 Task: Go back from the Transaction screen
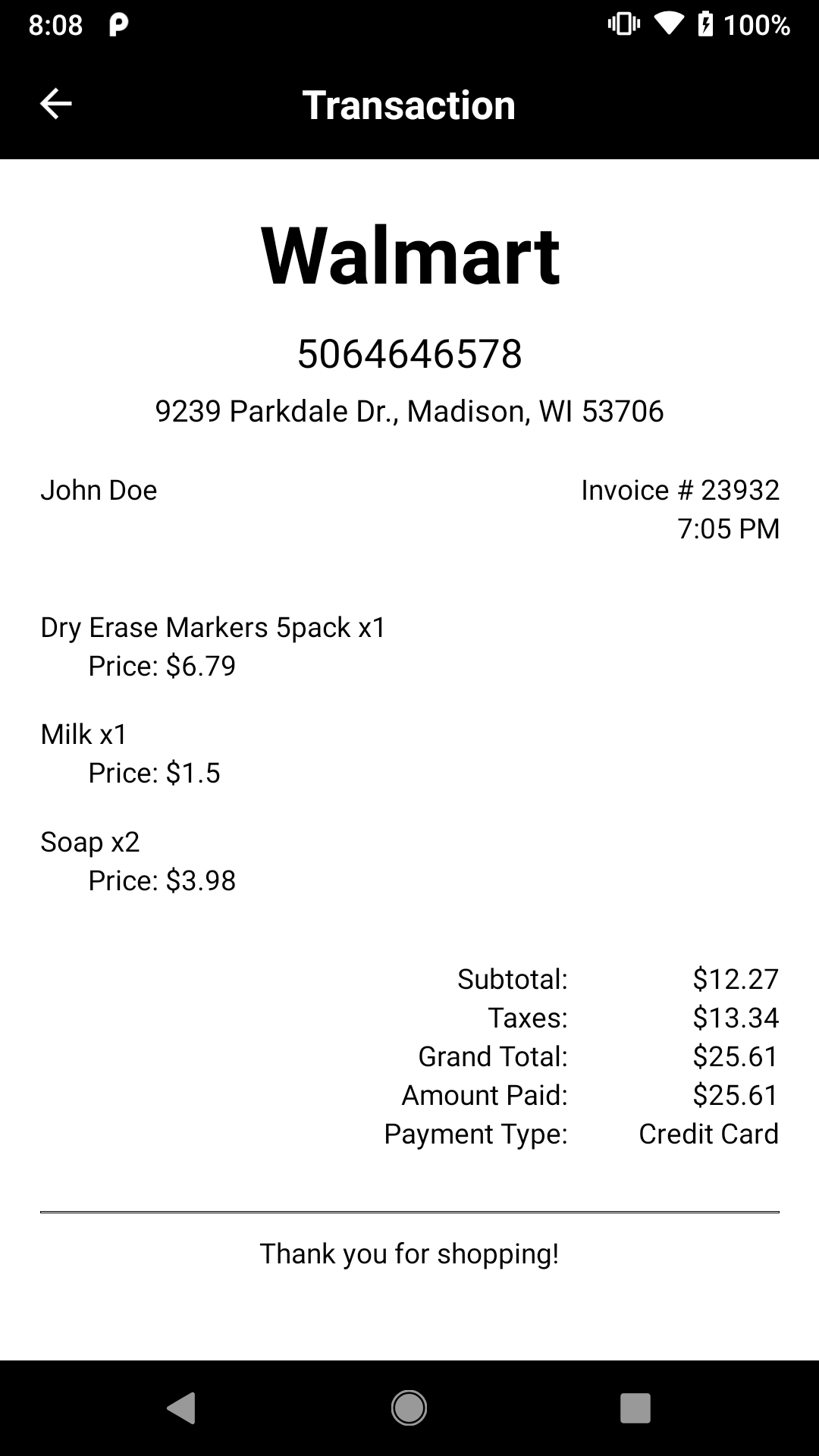pyautogui.click(x=55, y=104)
